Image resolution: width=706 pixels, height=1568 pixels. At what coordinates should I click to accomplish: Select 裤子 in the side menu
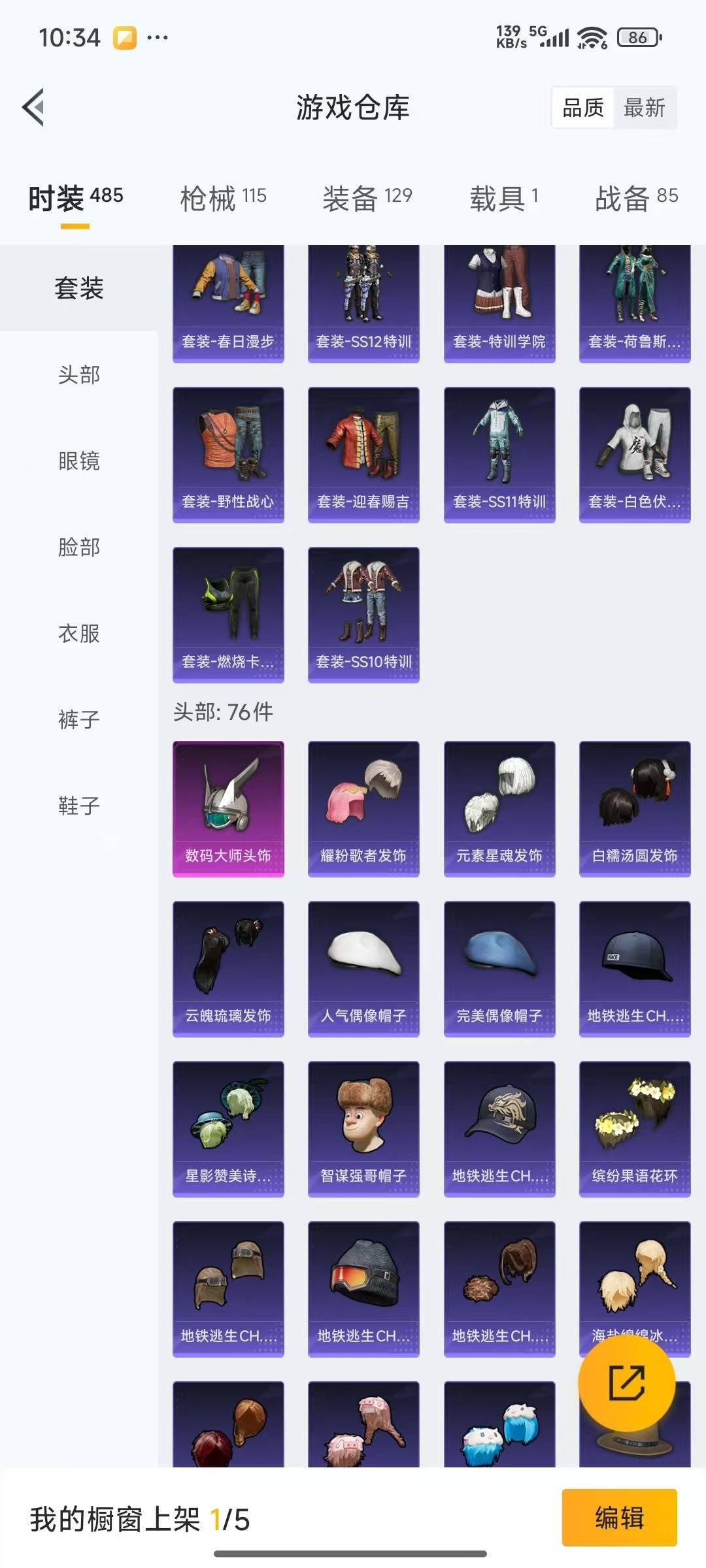[79, 720]
